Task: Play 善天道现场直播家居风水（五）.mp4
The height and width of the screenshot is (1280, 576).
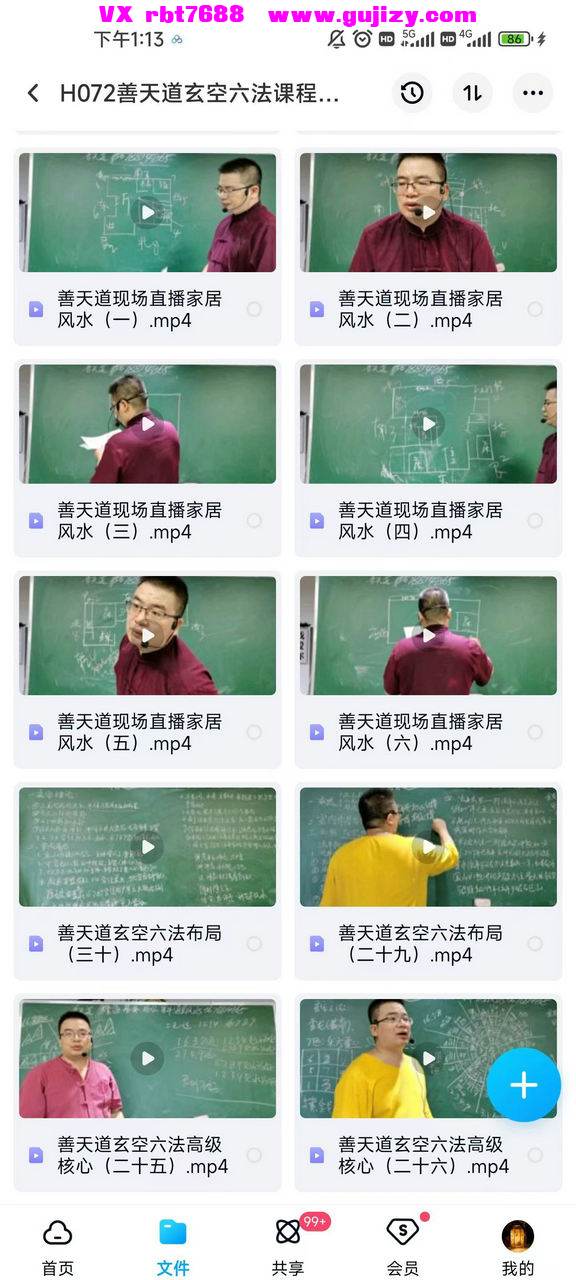Action: pyautogui.click(x=148, y=635)
